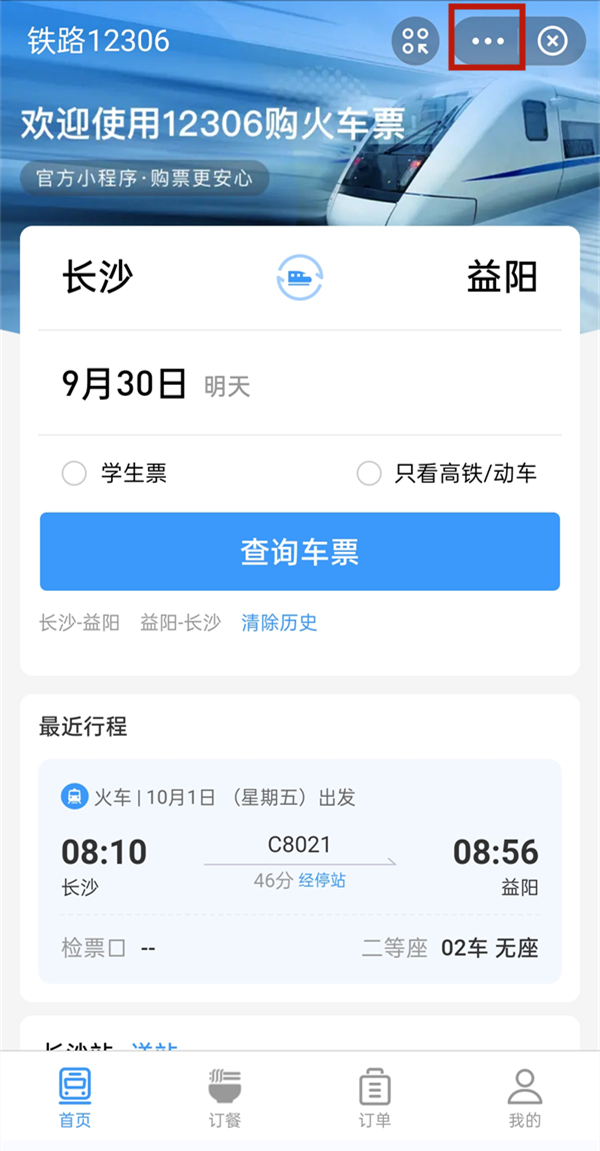
Task: Open the 我的 profile tab
Action: [x=524, y=1098]
